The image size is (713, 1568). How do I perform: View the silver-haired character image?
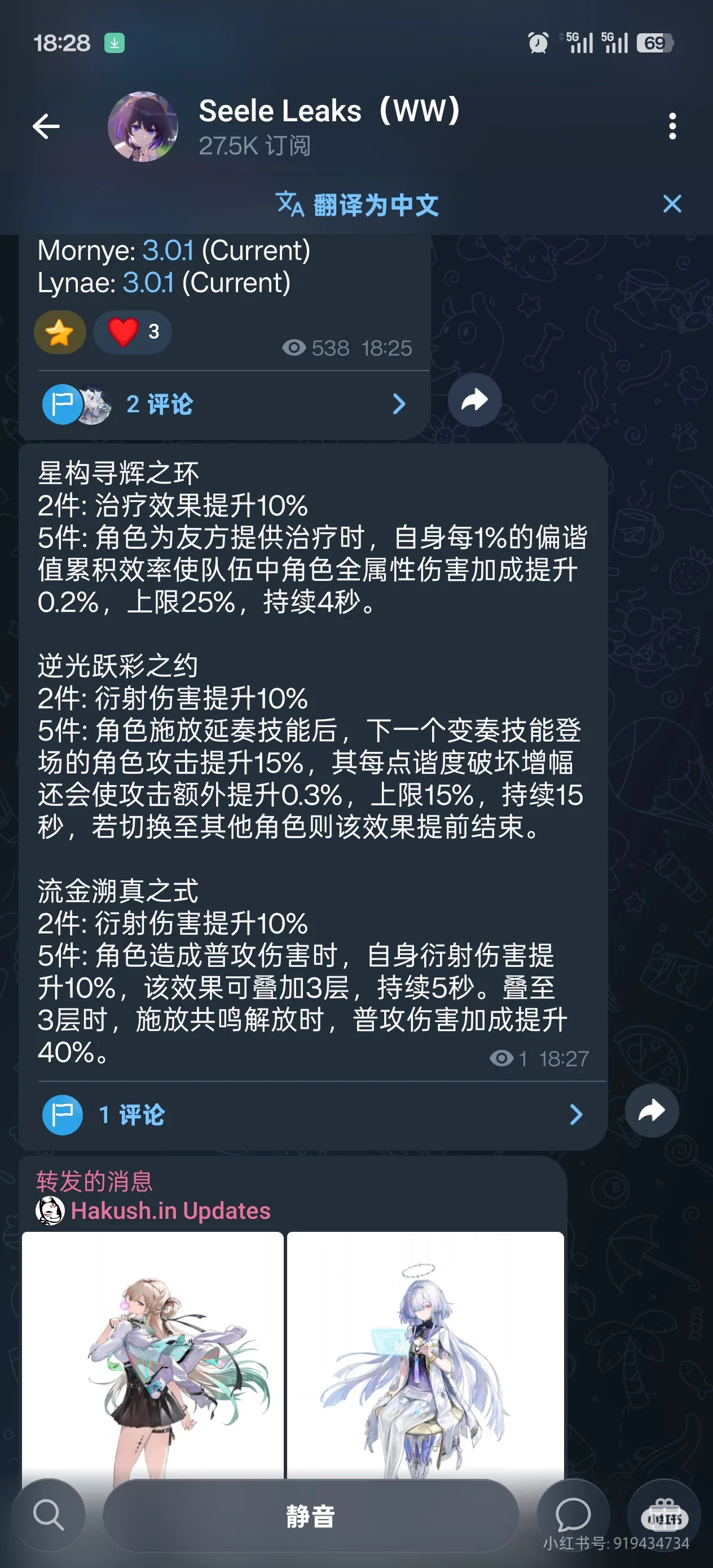425,1354
